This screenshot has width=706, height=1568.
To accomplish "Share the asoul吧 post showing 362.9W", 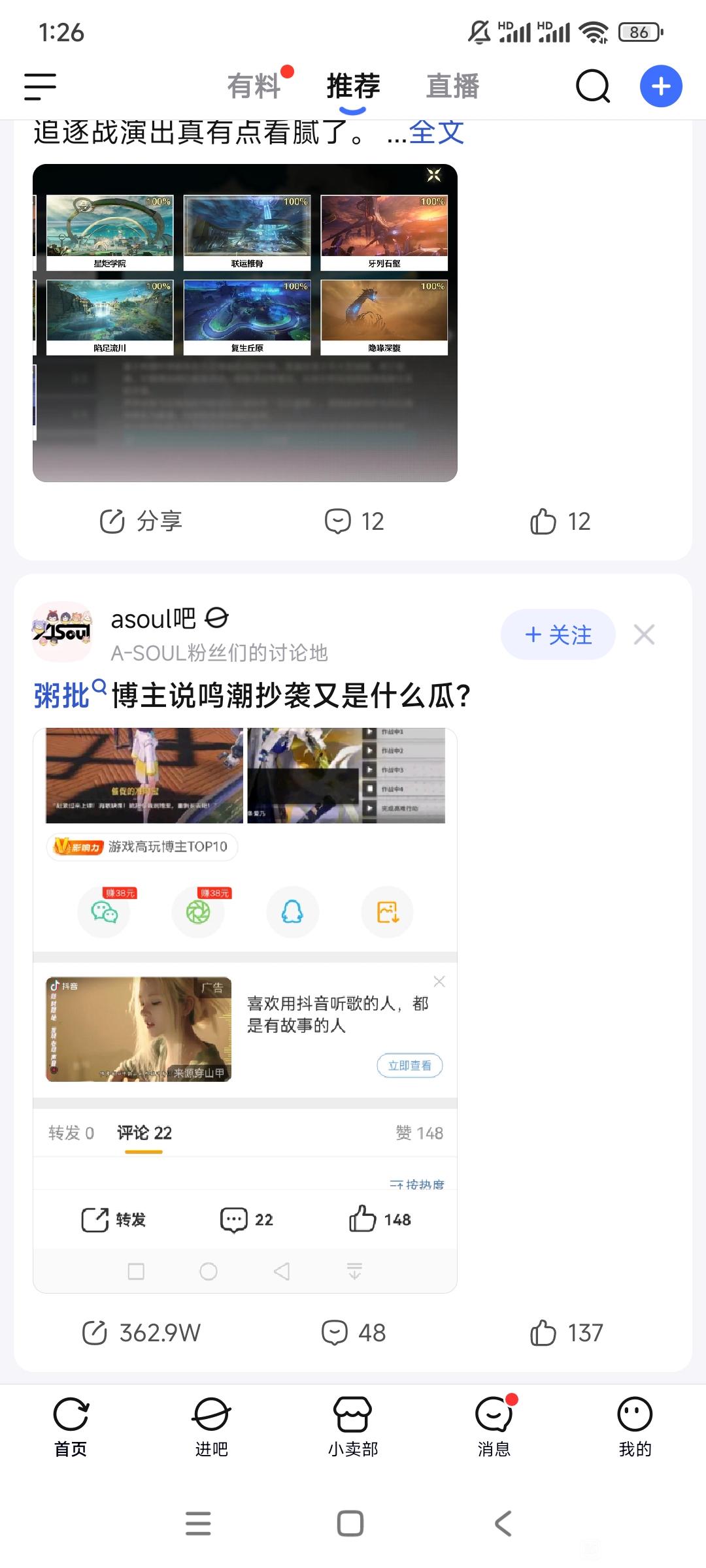I will tap(141, 1333).
